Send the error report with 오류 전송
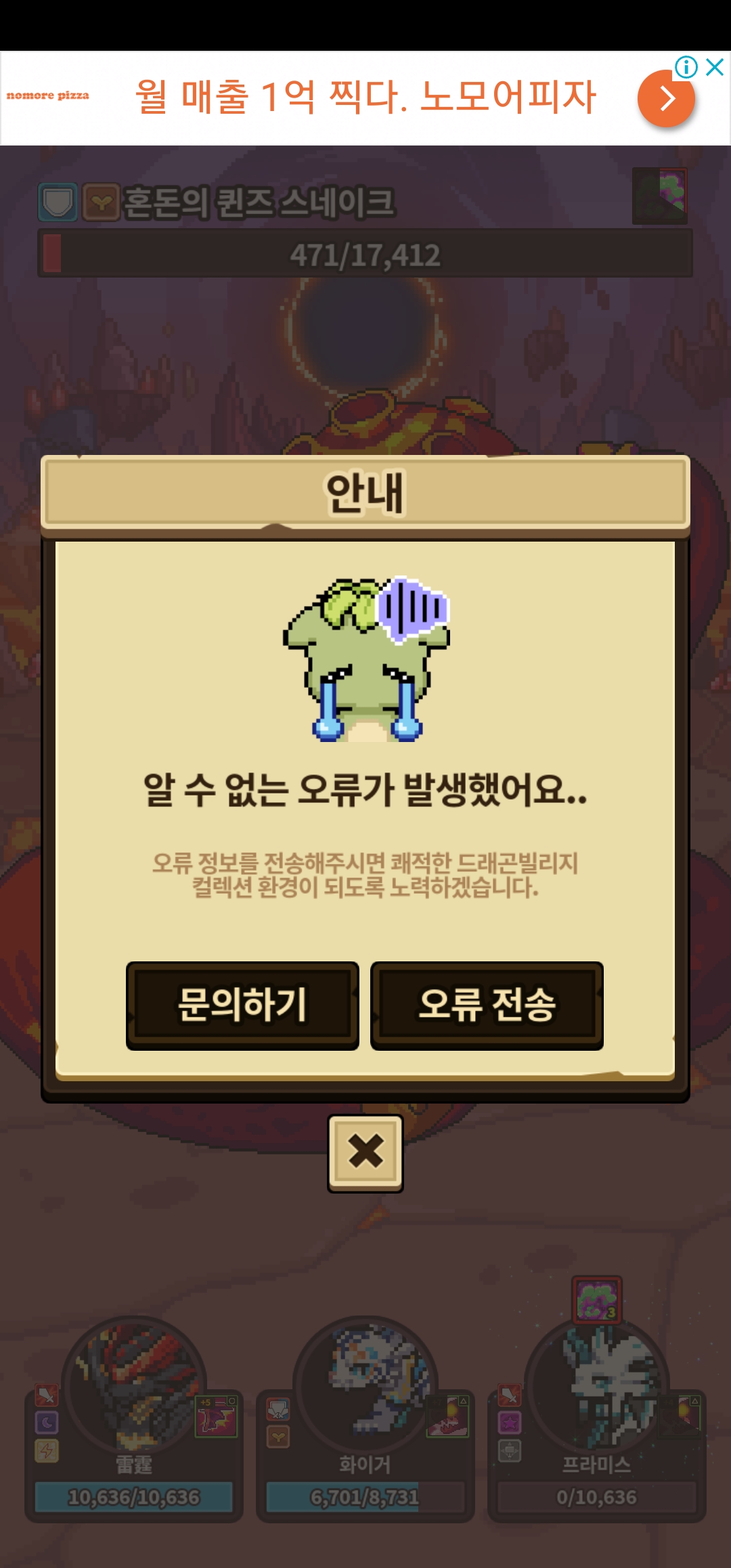731x1568 pixels. [x=487, y=1005]
